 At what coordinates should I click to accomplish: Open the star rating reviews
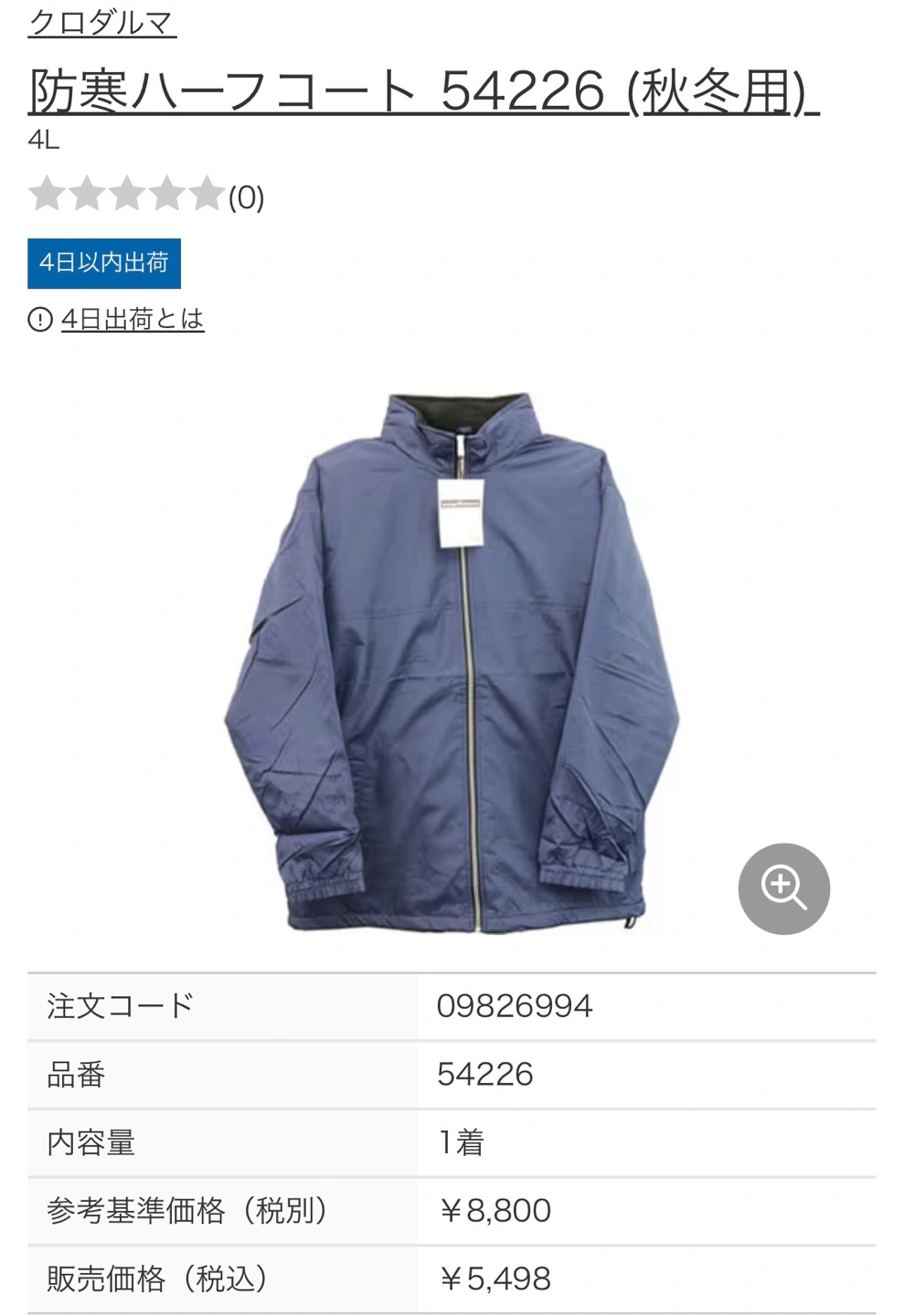coord(146,195)
